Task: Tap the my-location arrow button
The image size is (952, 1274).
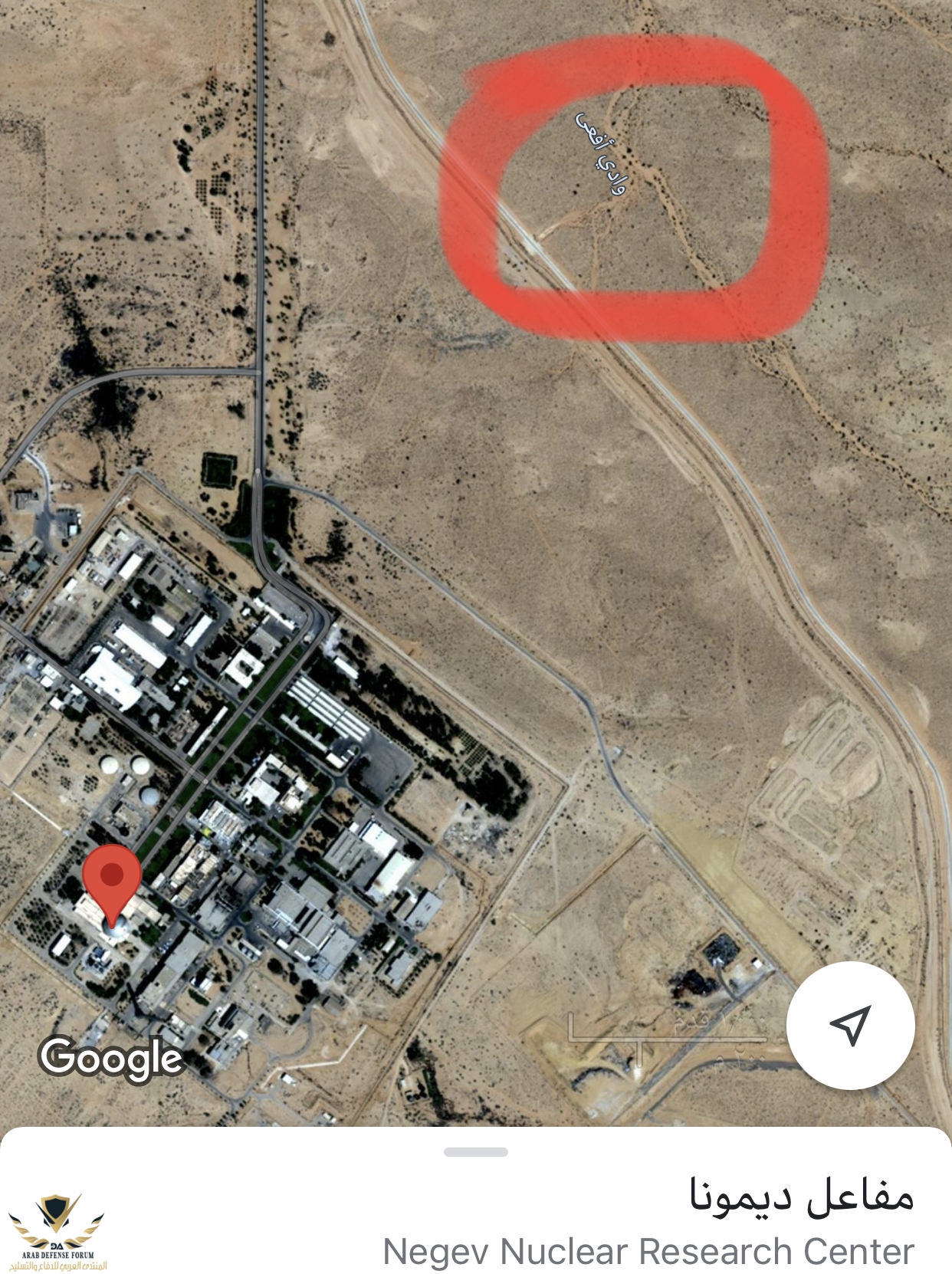Action: point(850,1025)
